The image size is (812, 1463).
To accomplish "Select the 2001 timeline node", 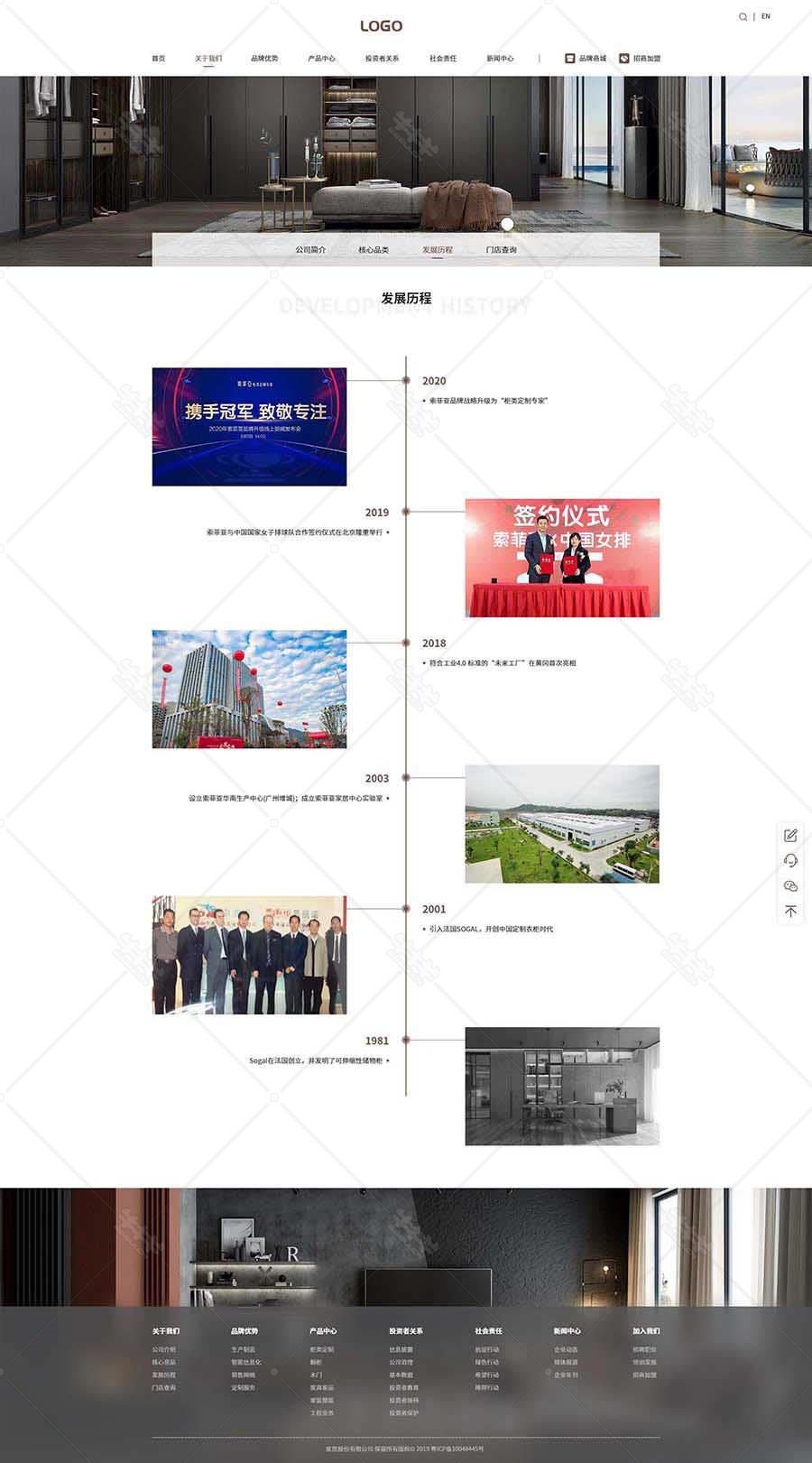I will click(406, 909).
